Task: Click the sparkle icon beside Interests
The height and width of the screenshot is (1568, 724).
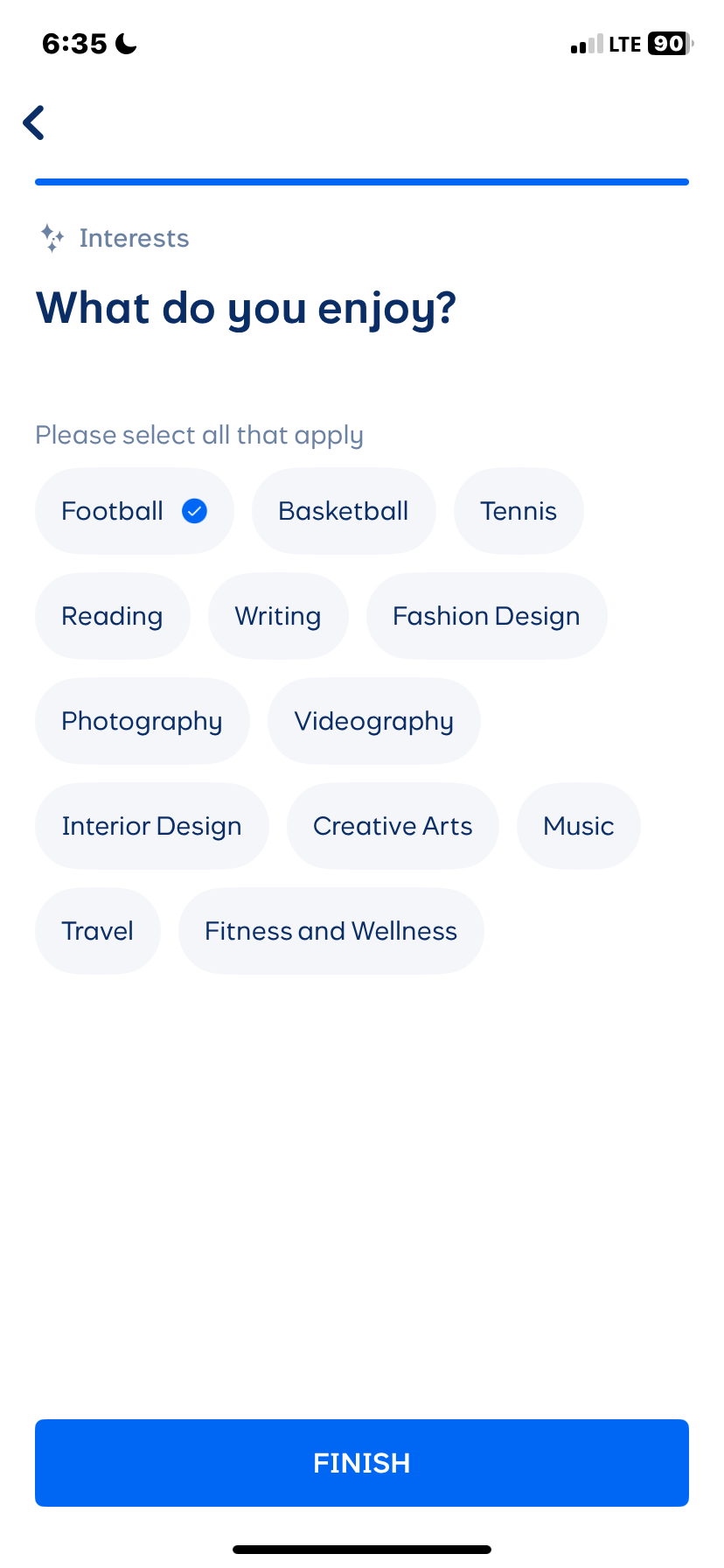Action: tap(52, 237)
